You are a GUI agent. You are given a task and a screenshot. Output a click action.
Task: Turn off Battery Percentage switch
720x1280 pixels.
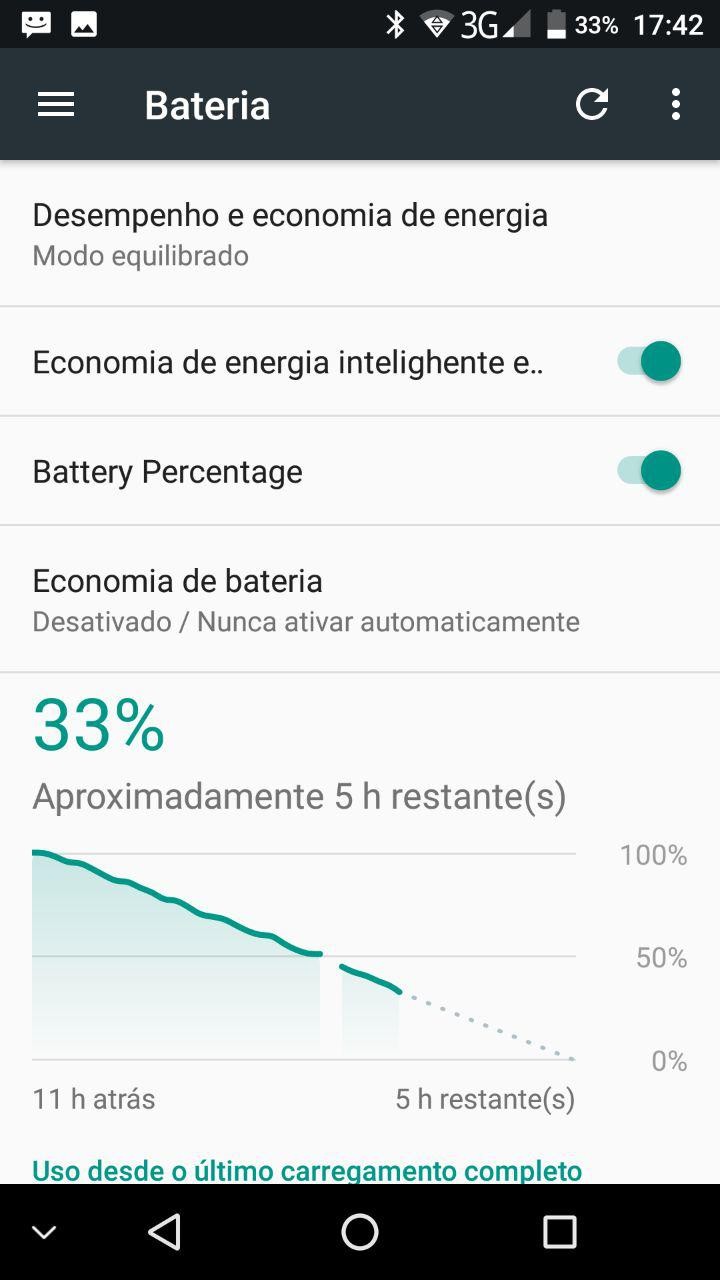pos(649,471)
